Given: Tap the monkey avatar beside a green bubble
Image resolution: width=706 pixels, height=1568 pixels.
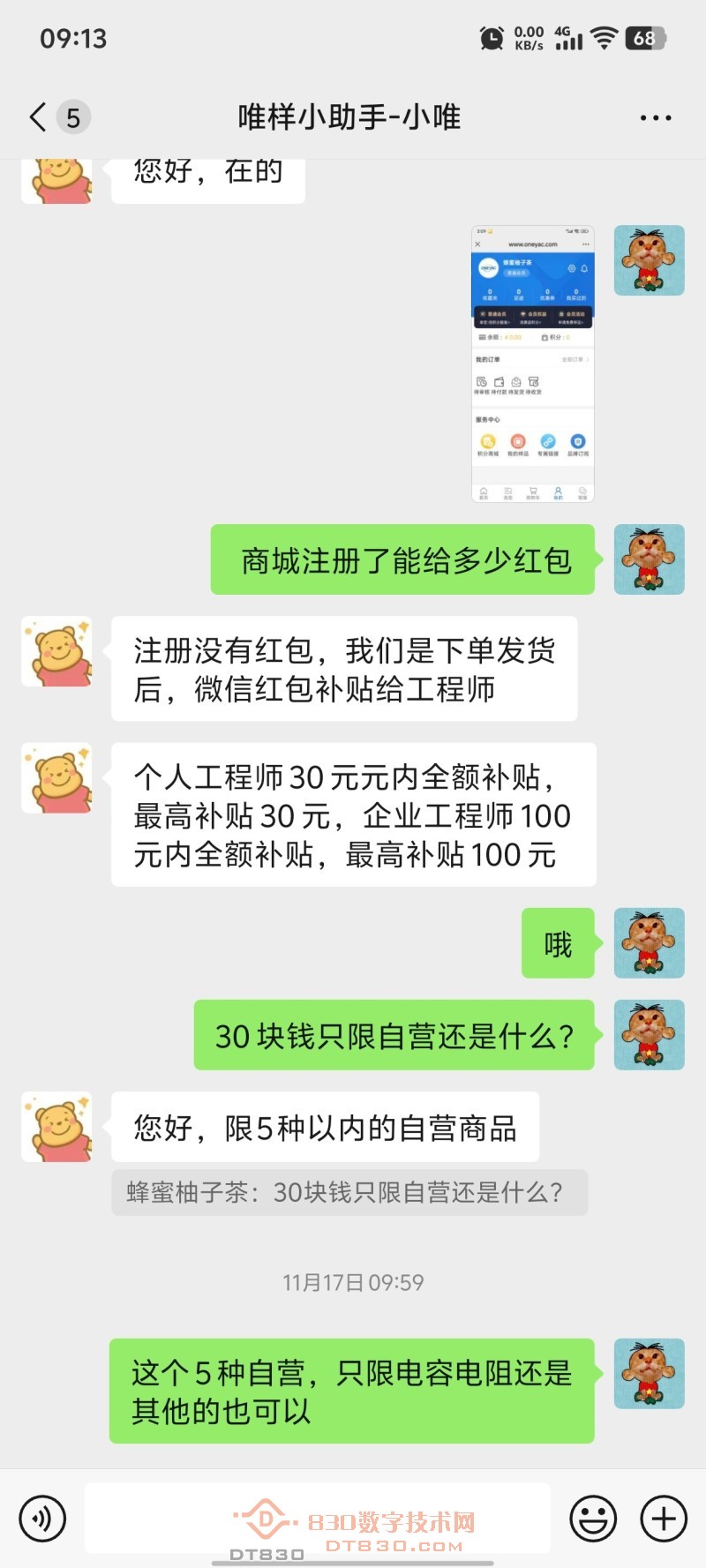Looking at the screenshot, I should (x=649, y=560).
